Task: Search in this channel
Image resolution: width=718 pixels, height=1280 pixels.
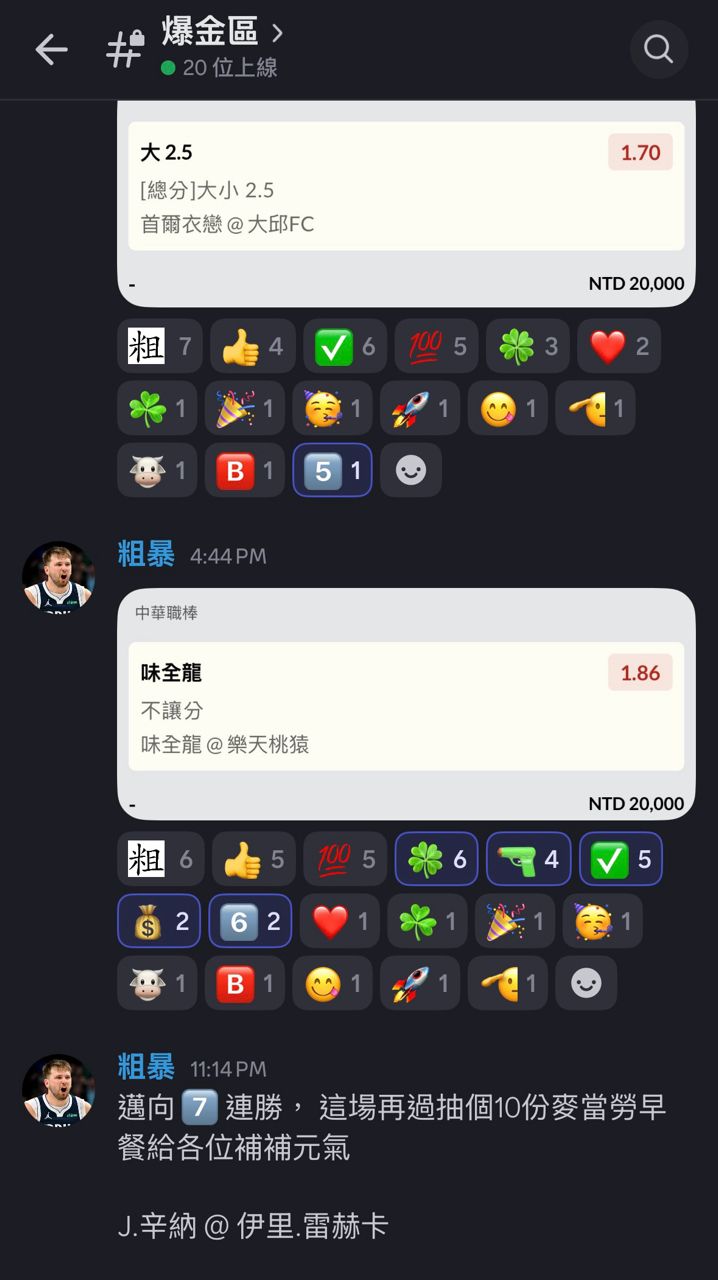Action: 658,49
